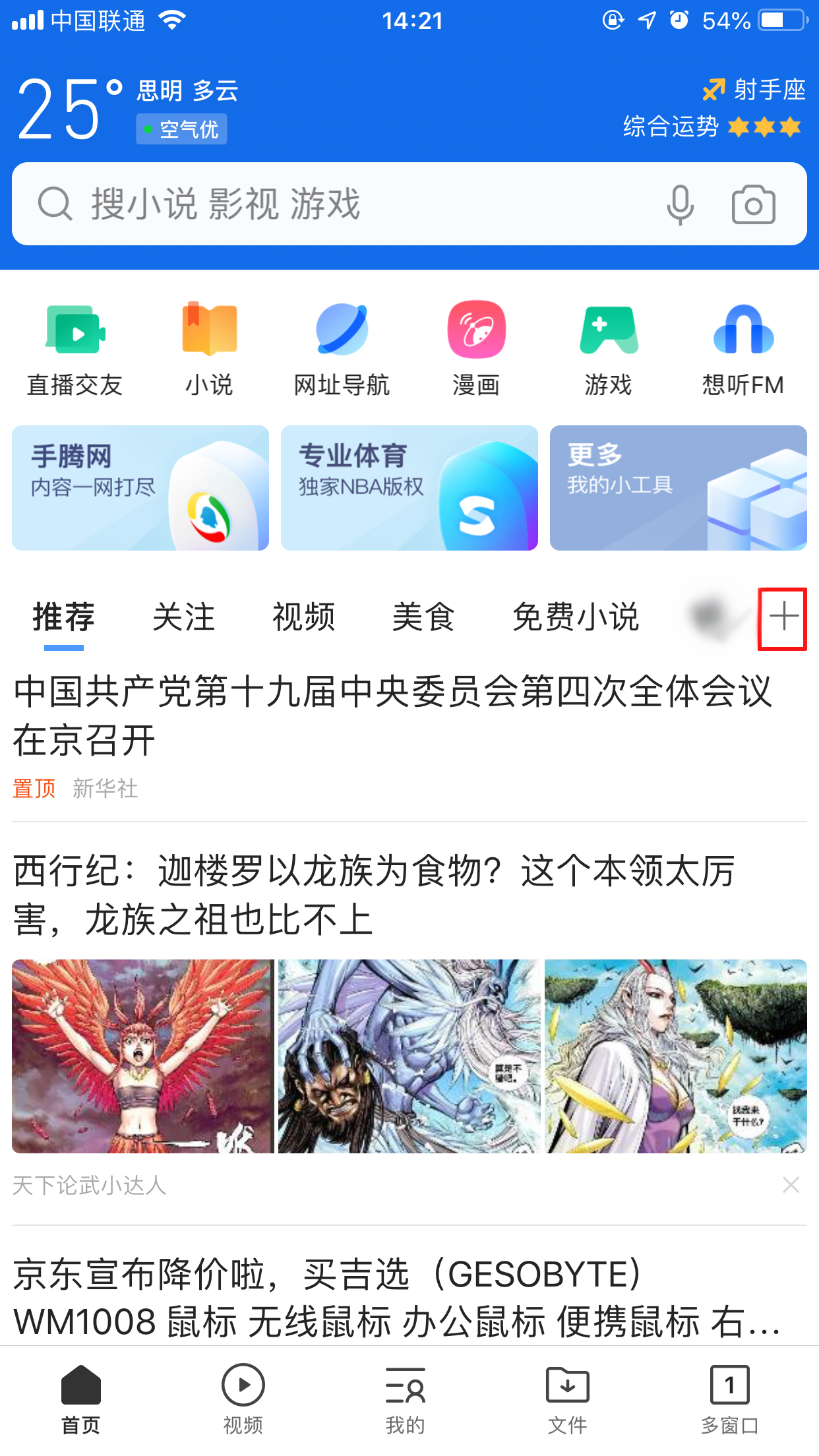Switch to the 免费小说 feed tab
Viewport: 819px width, 1456px height.
pyautogui.click(x=575, y=617)
